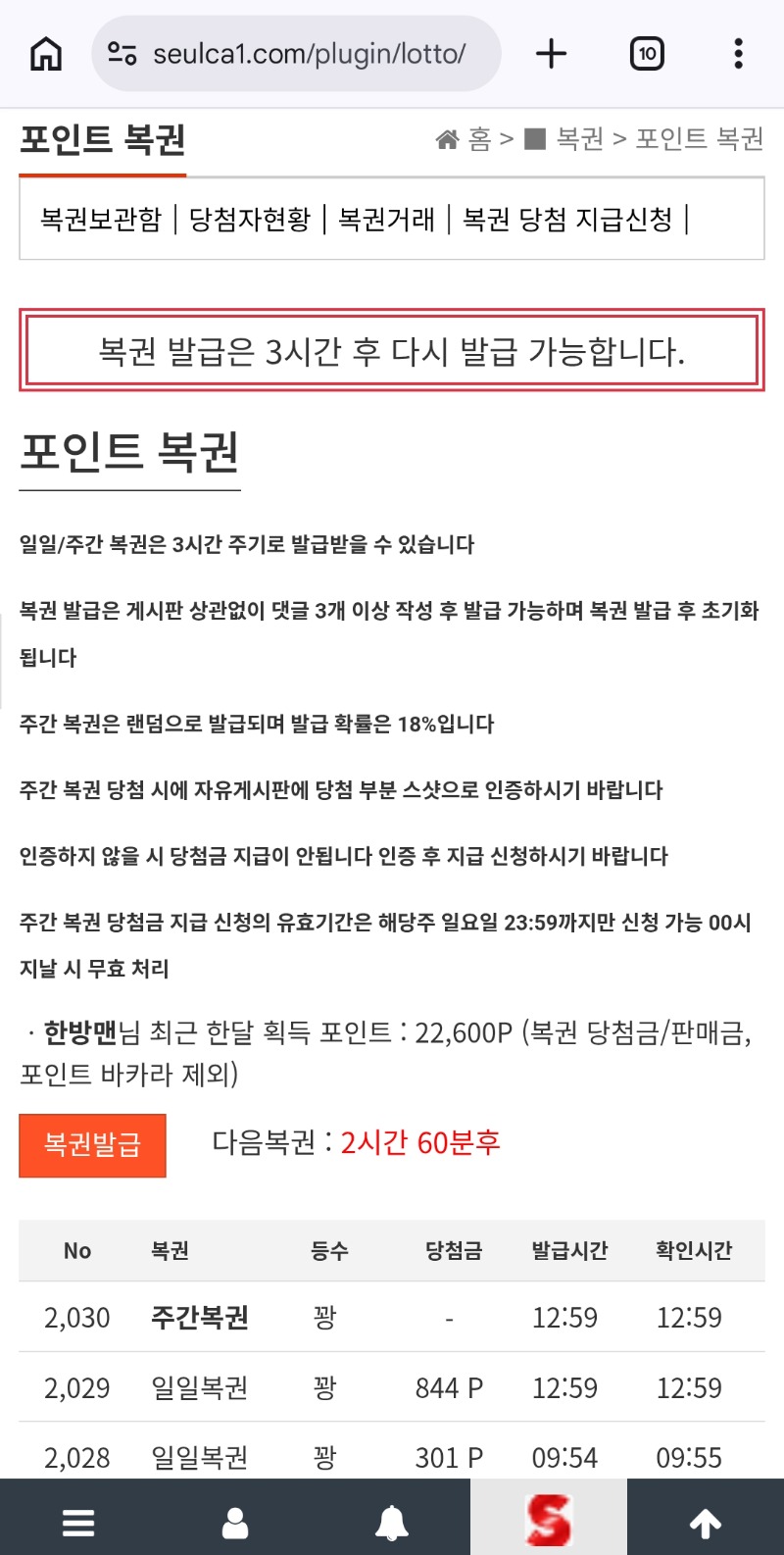Tap the red S logo button
The width and height of the screenshot is (784, 1555).
[x=549, y=1521]
